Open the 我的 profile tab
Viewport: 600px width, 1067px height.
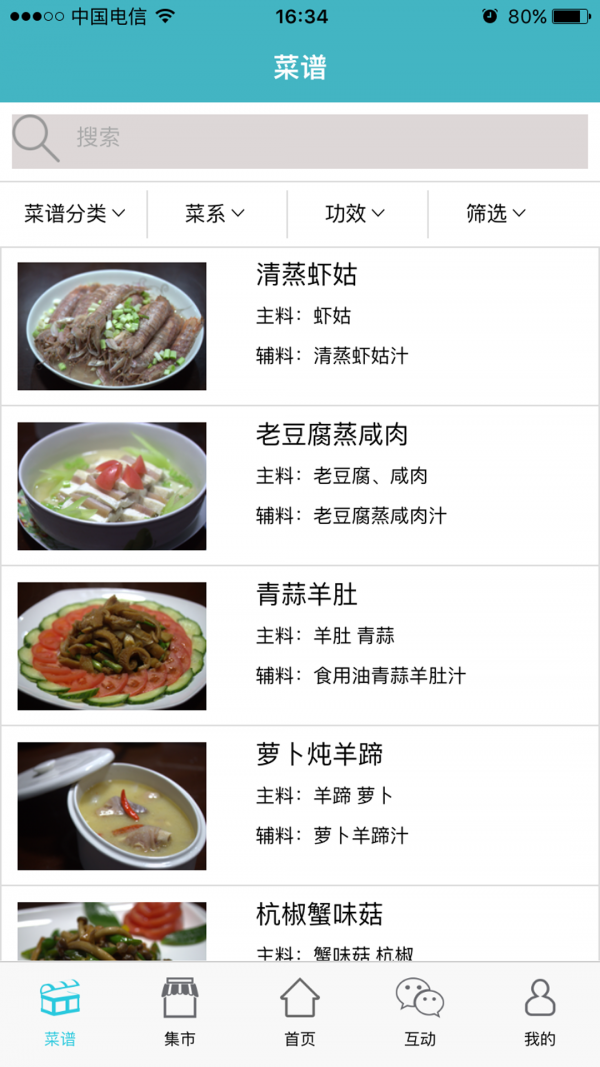point(540,1012)
